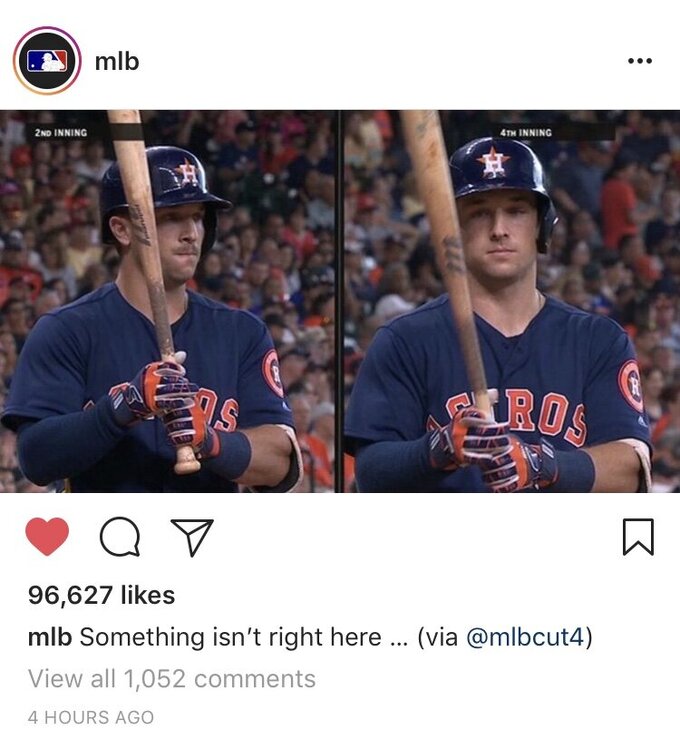
Task: Open the @mlbcut4 mention
Action: (x=525, y=637)
